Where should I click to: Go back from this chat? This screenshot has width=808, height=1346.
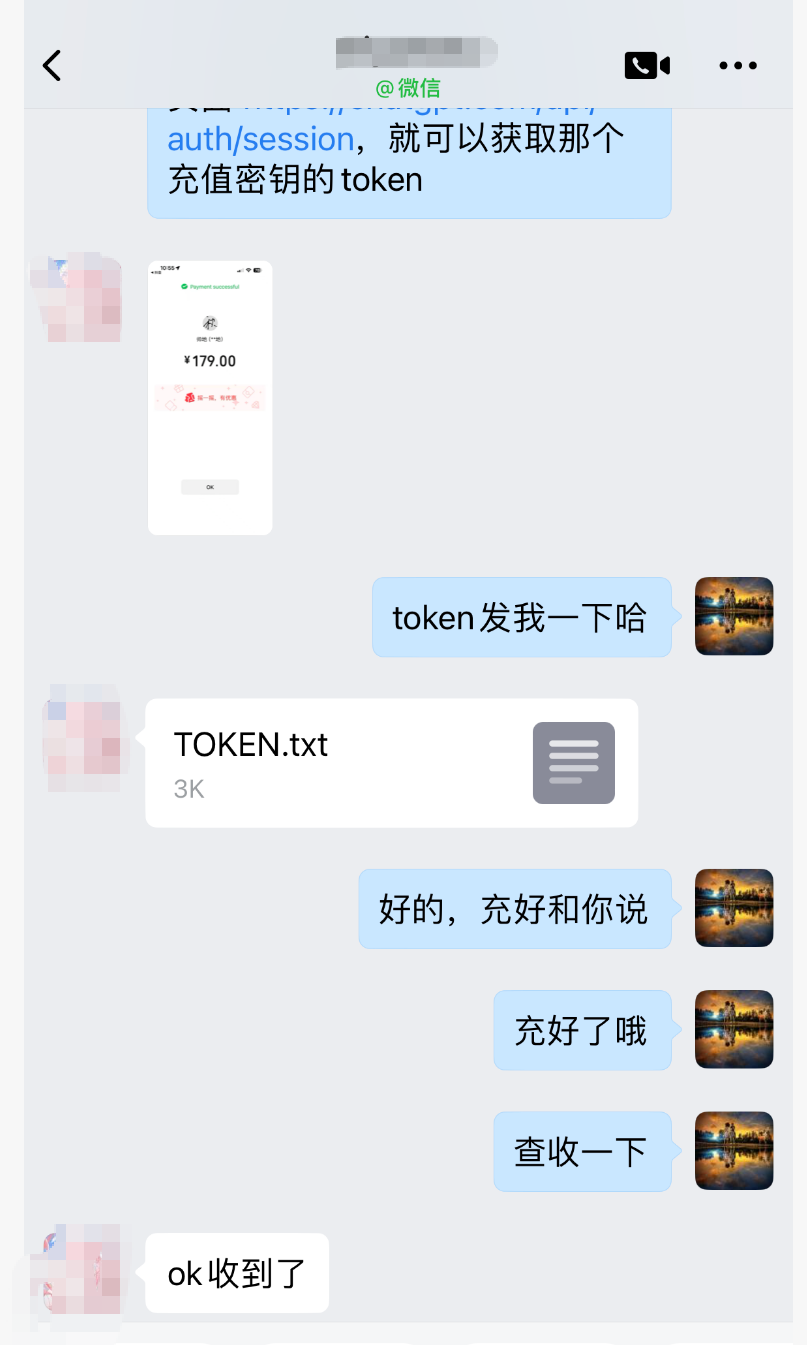[x=52, y=66]
